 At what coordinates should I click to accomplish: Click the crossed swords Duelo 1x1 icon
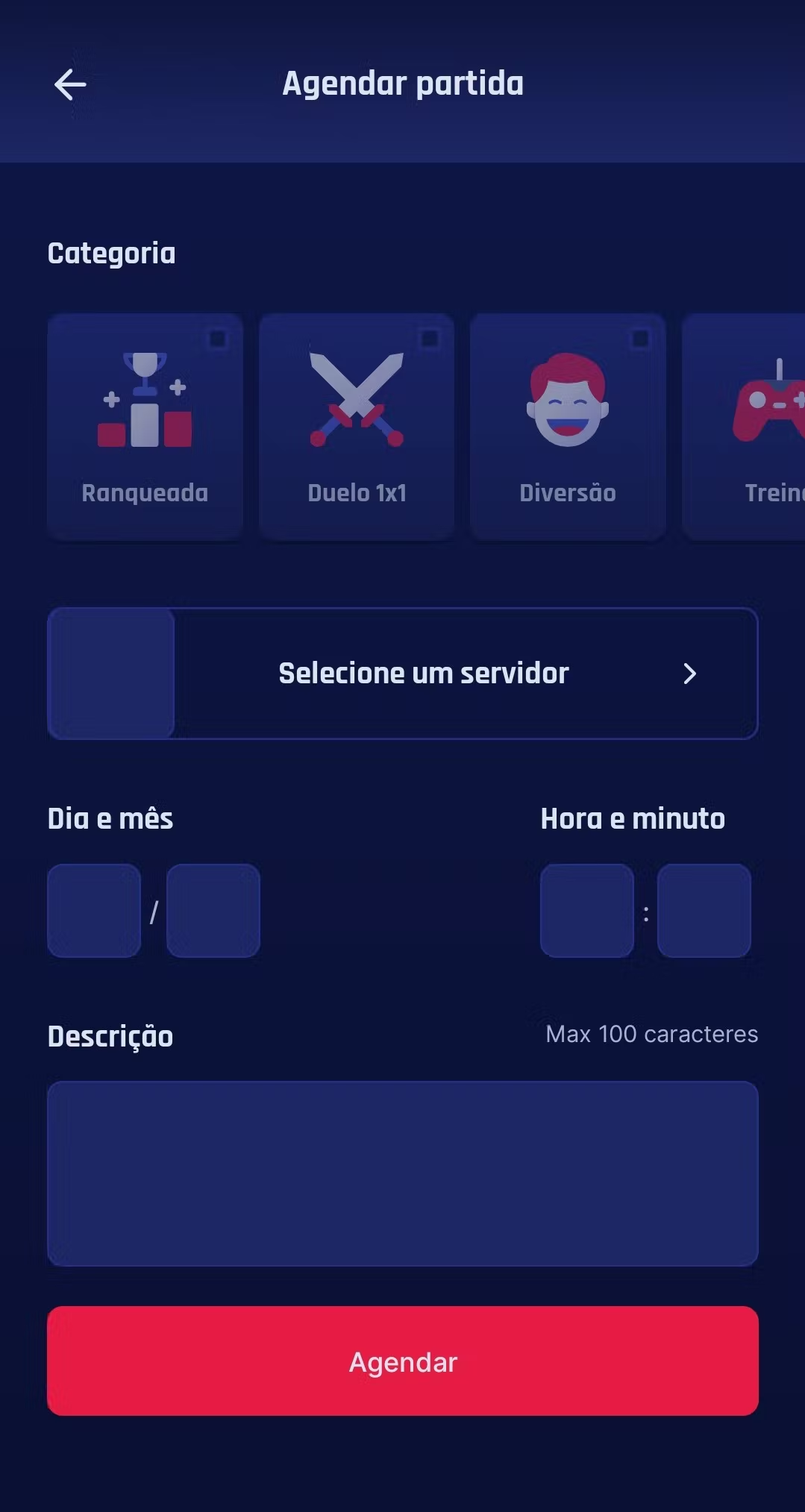[x=356, y=395]
